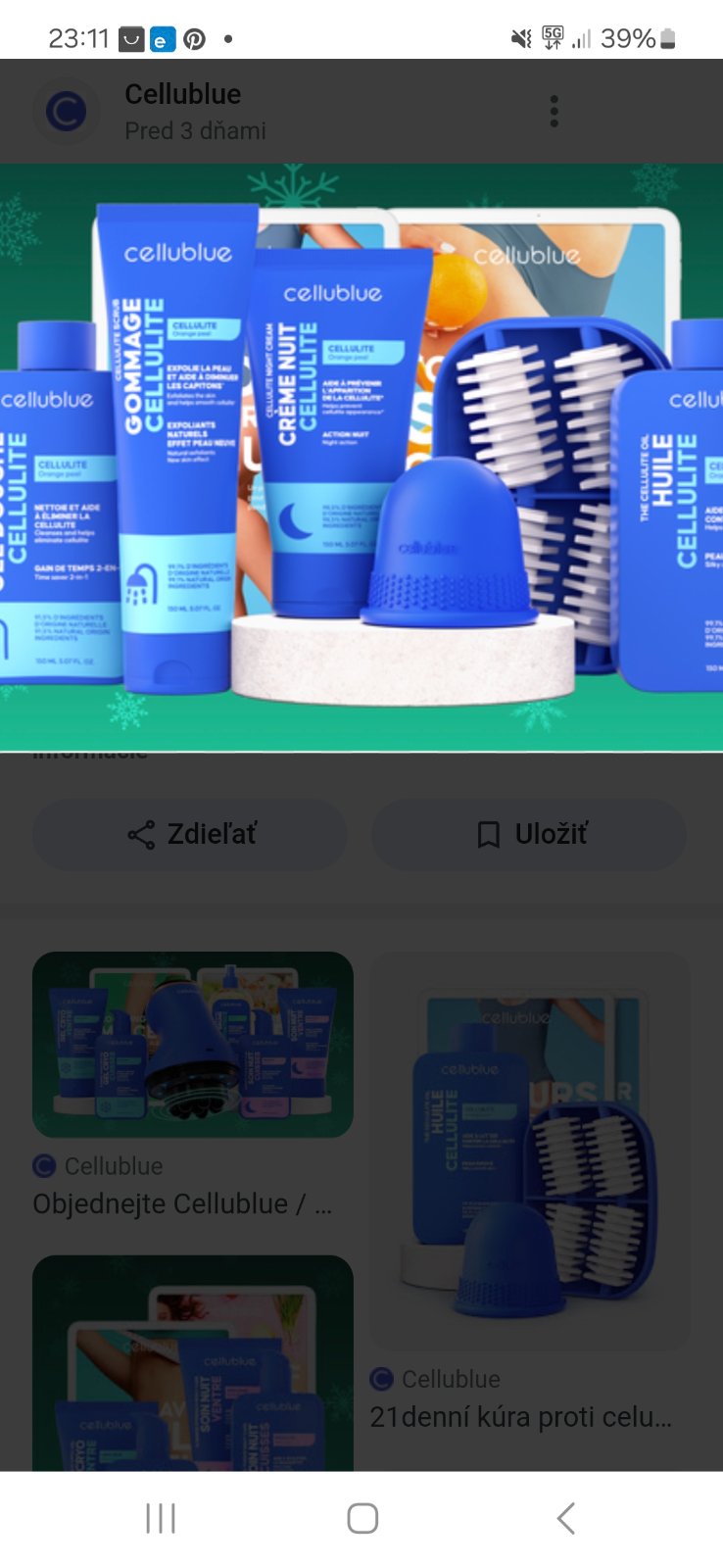This screenshot has height=1568, width=723.
Task: Open the Cellublue profile avatar
Action: coord(66,112)
